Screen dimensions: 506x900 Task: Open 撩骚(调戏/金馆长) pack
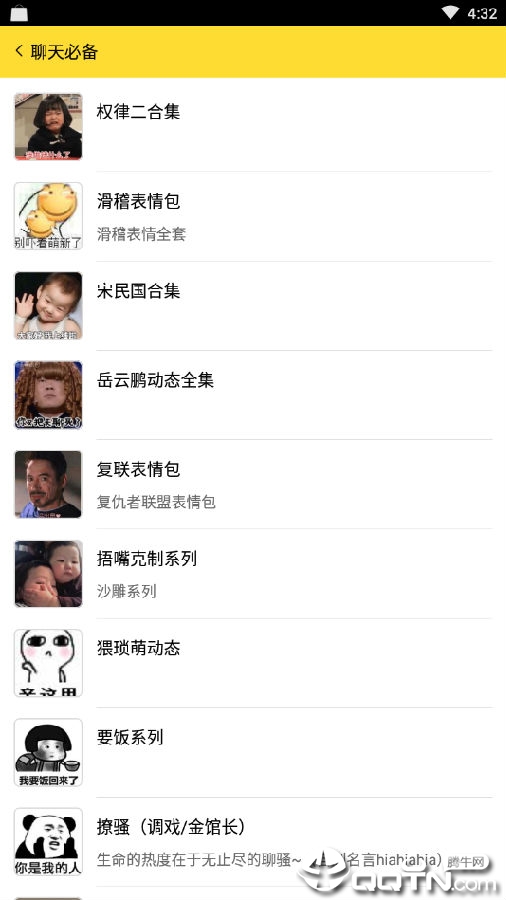253,842
